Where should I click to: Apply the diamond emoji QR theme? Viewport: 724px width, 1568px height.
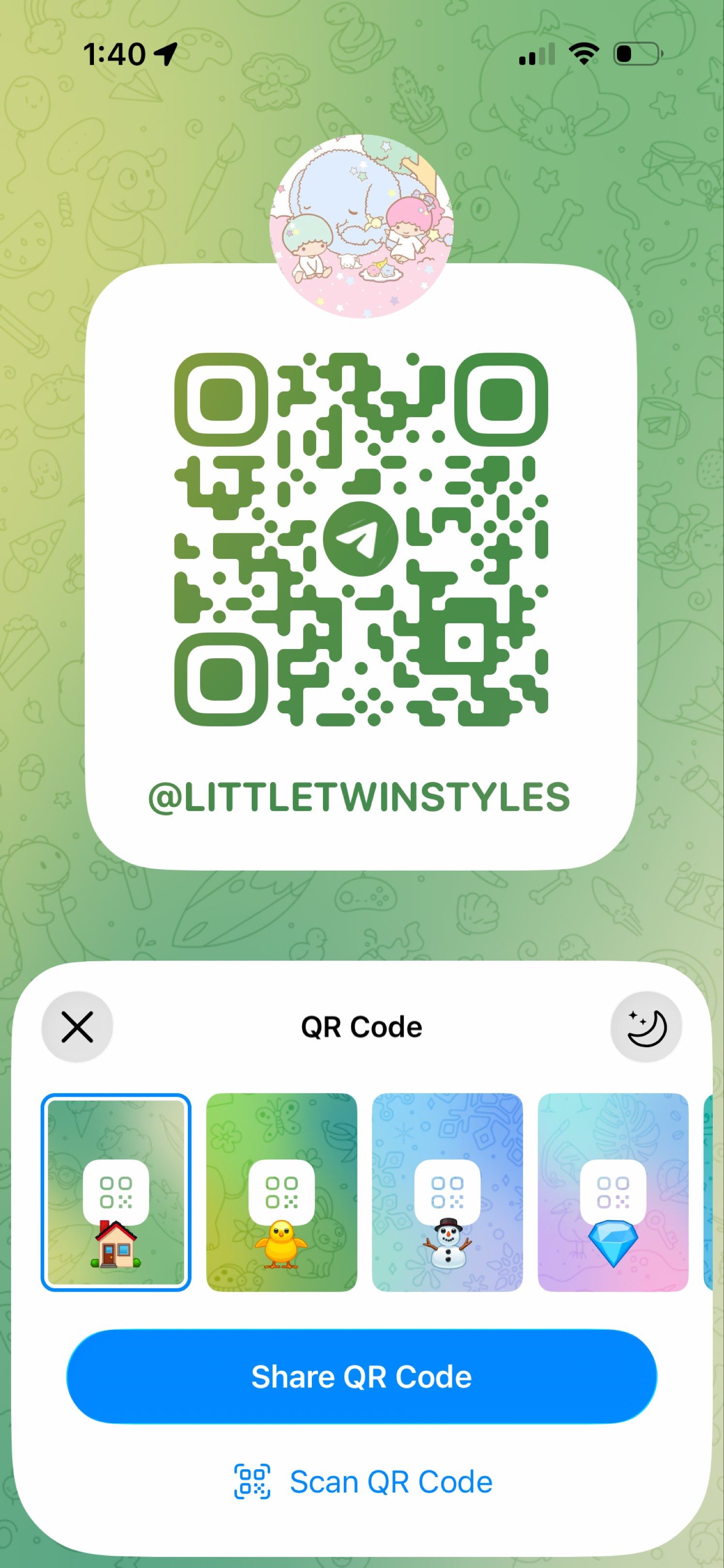613,1192
